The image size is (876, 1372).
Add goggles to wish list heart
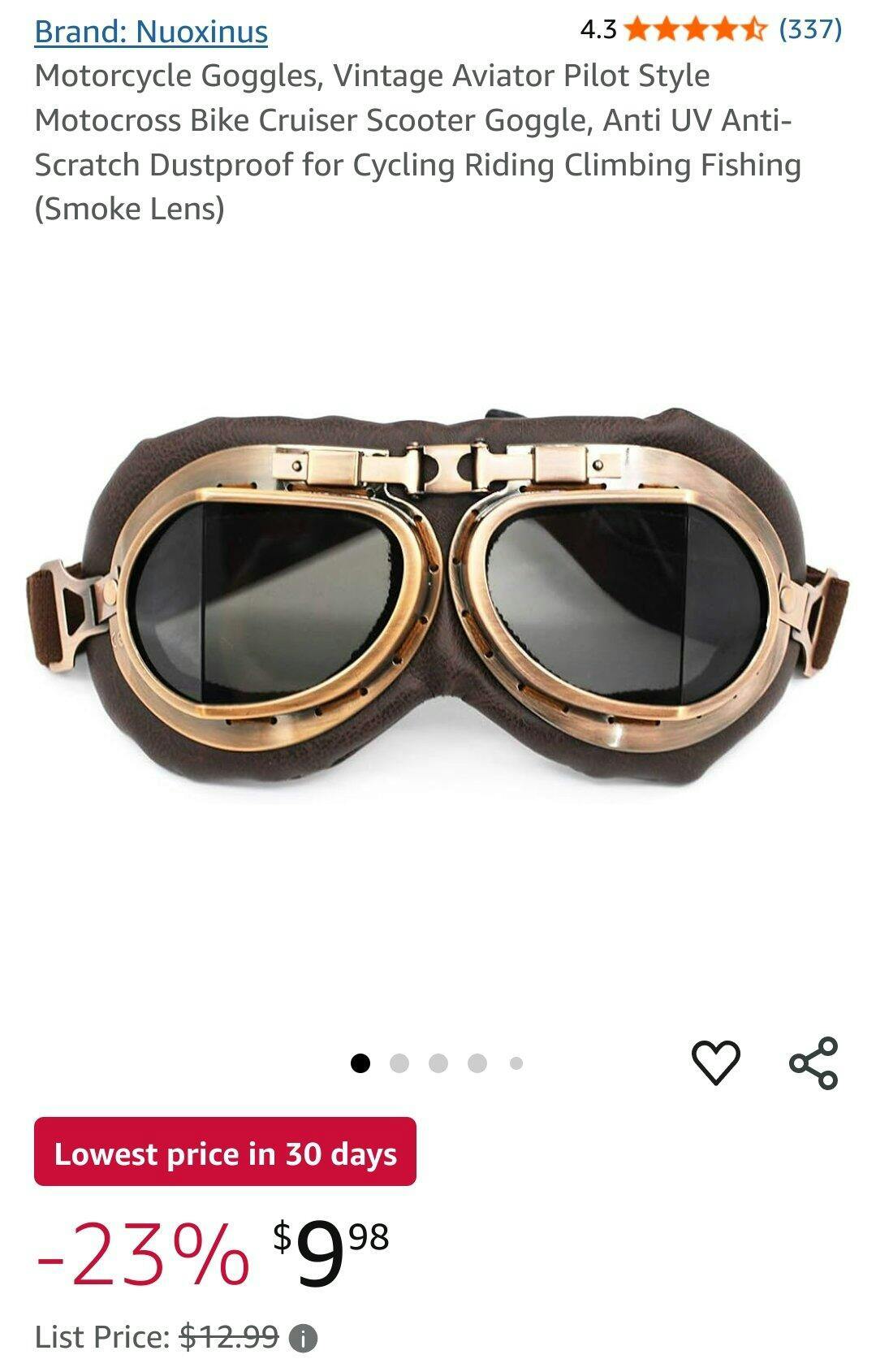coord(715,1062)
